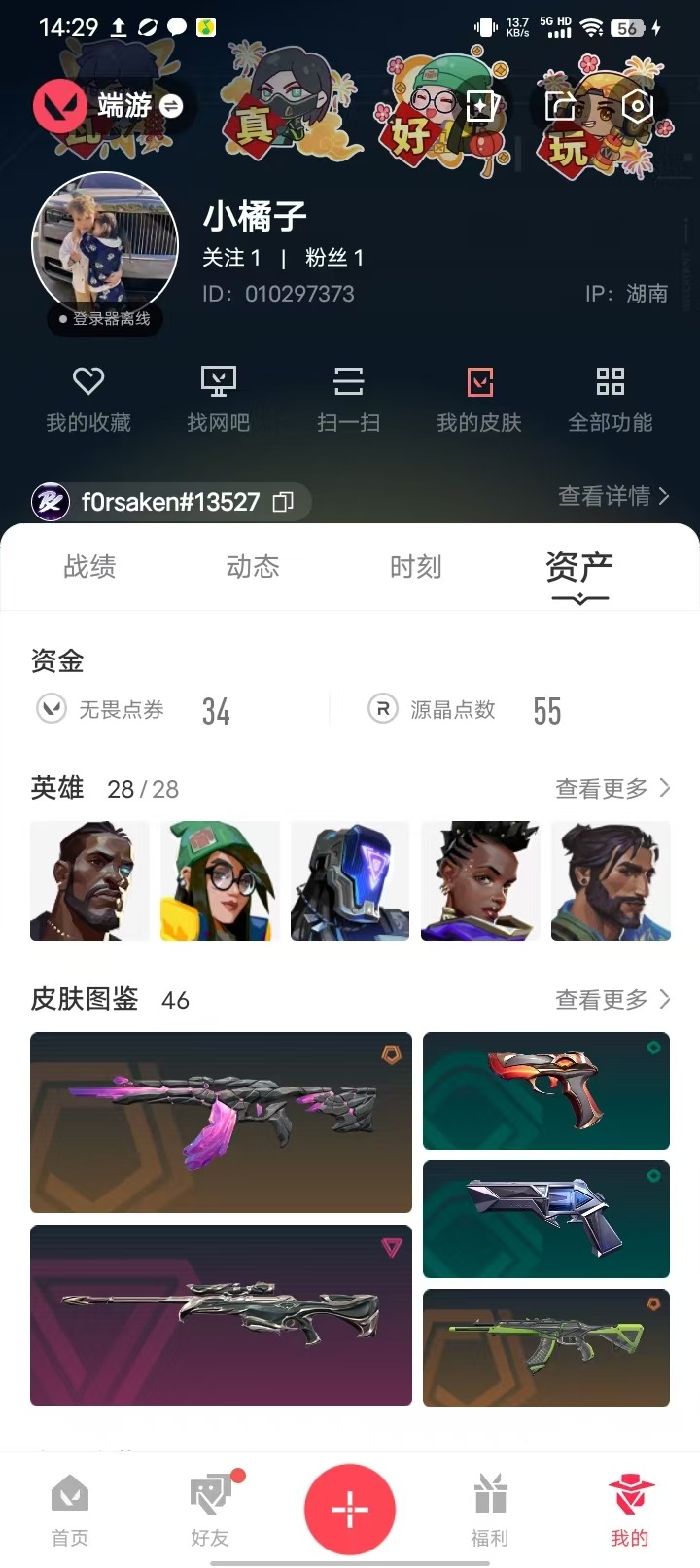Open 扫一扫 scanner
This screenshot has width=700, height=1568.
348,397
